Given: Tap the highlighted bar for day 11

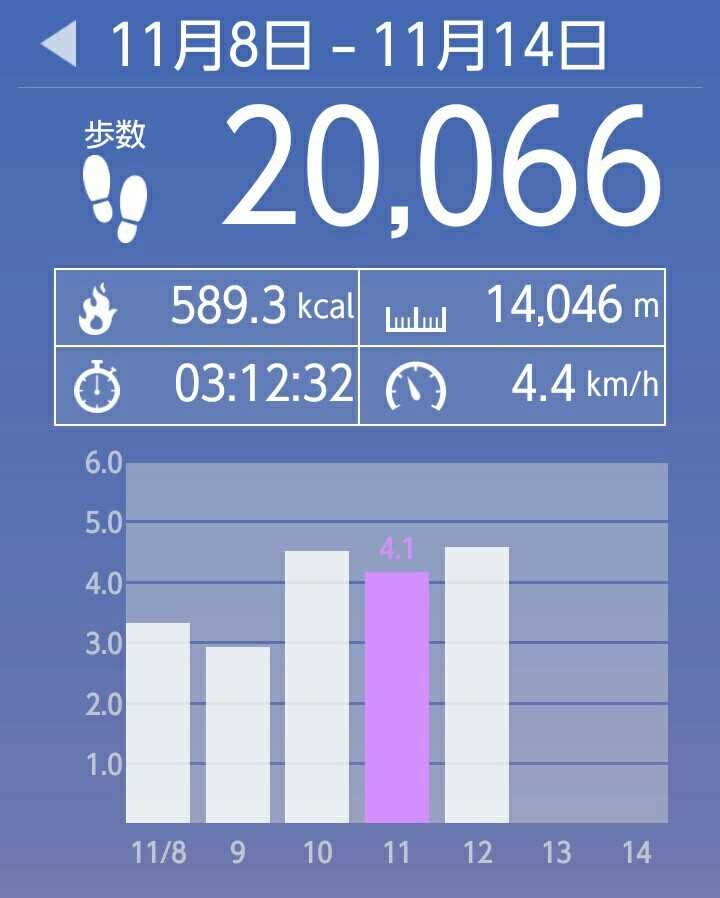Looking at the screenshot, I should coord(397,697).
